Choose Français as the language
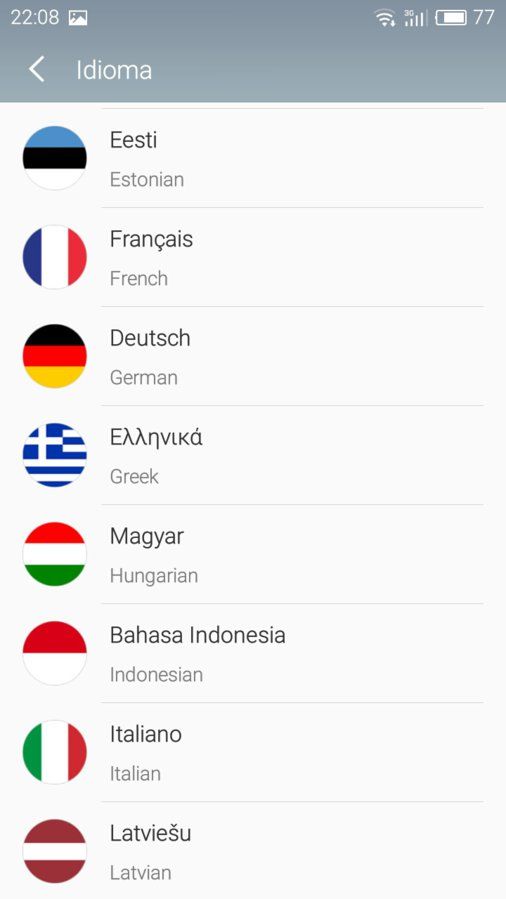 pos(253,257)
